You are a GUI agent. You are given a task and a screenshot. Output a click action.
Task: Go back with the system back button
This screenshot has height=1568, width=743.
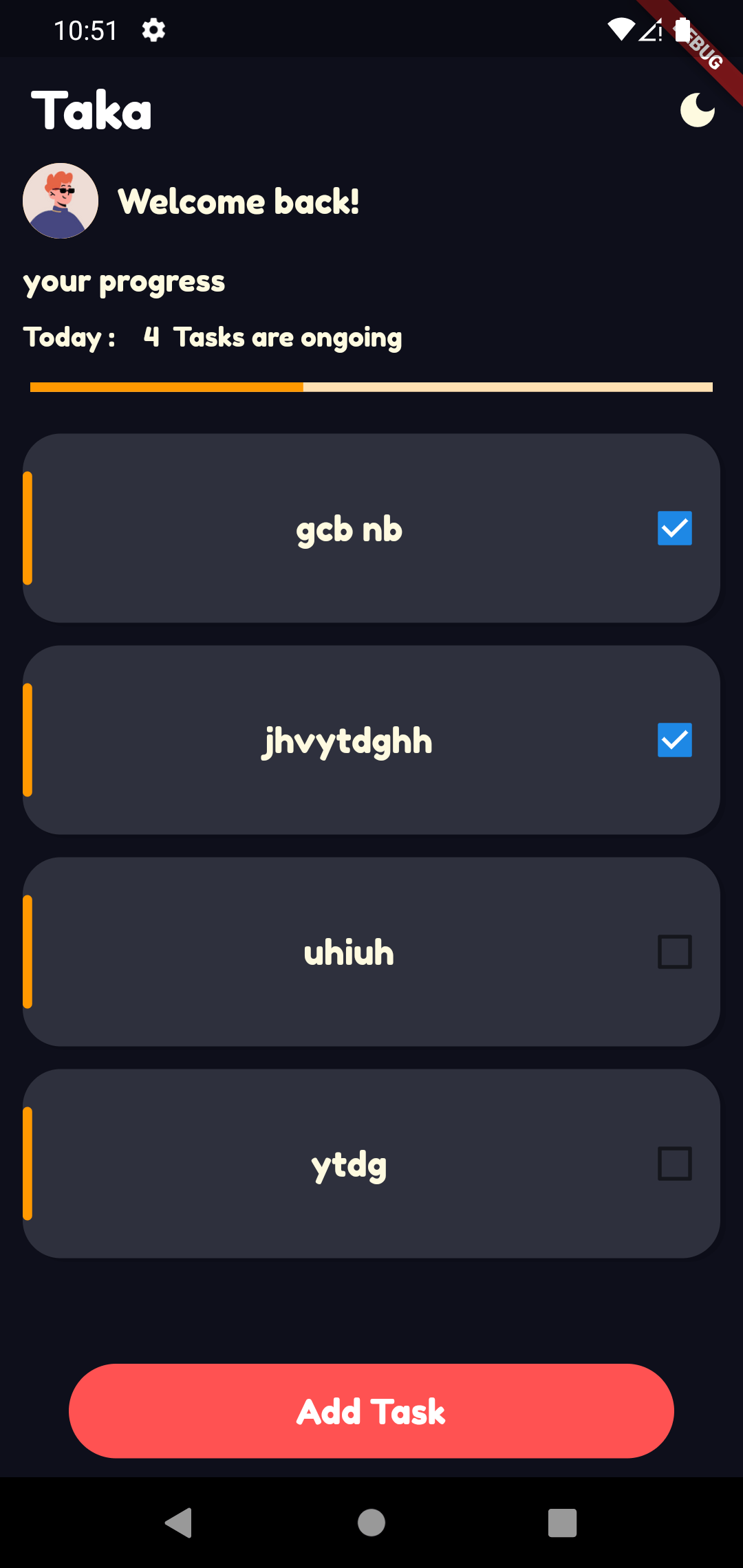point(179,1523)
